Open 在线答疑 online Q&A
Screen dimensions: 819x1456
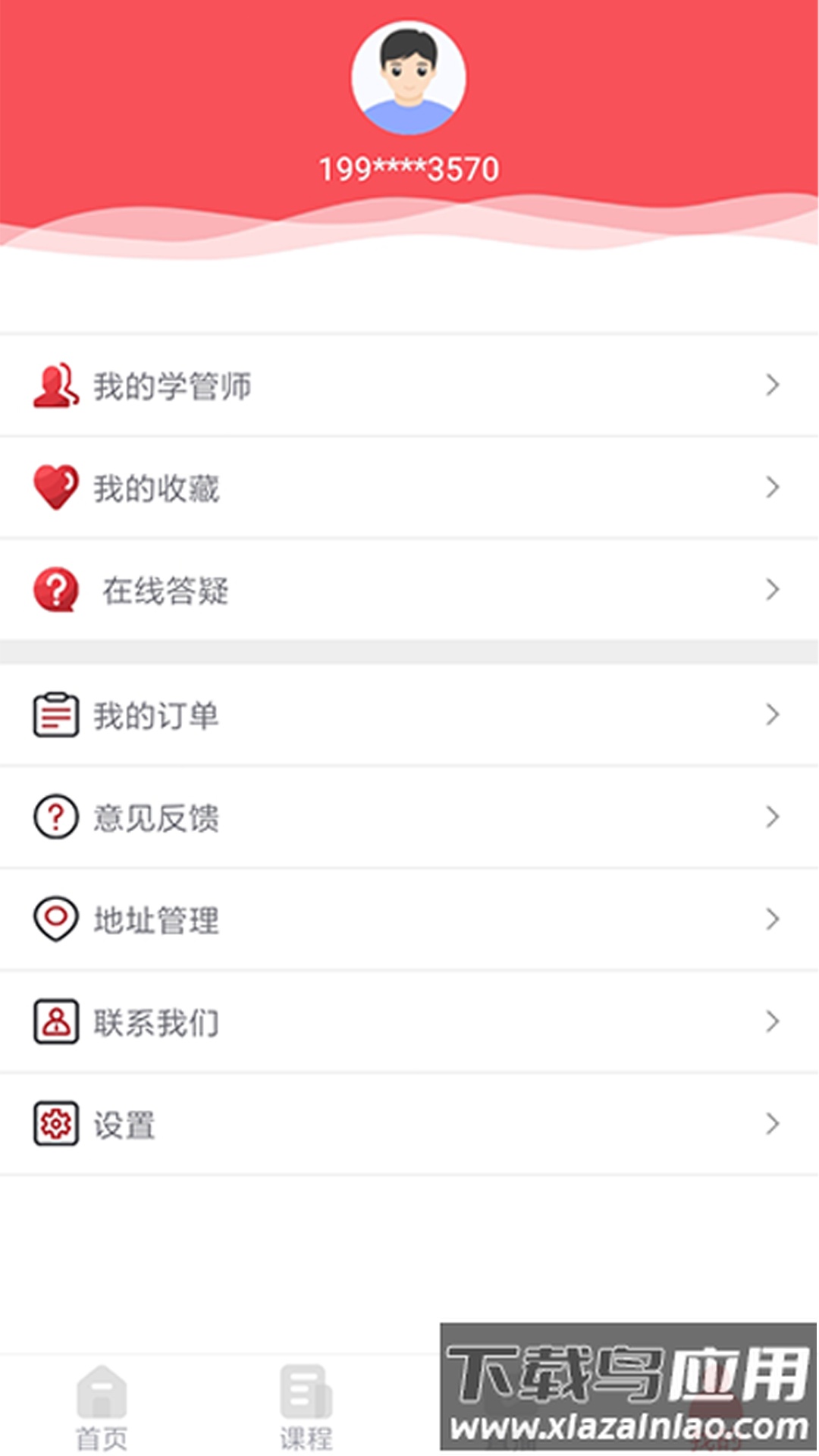coord(409,590)
